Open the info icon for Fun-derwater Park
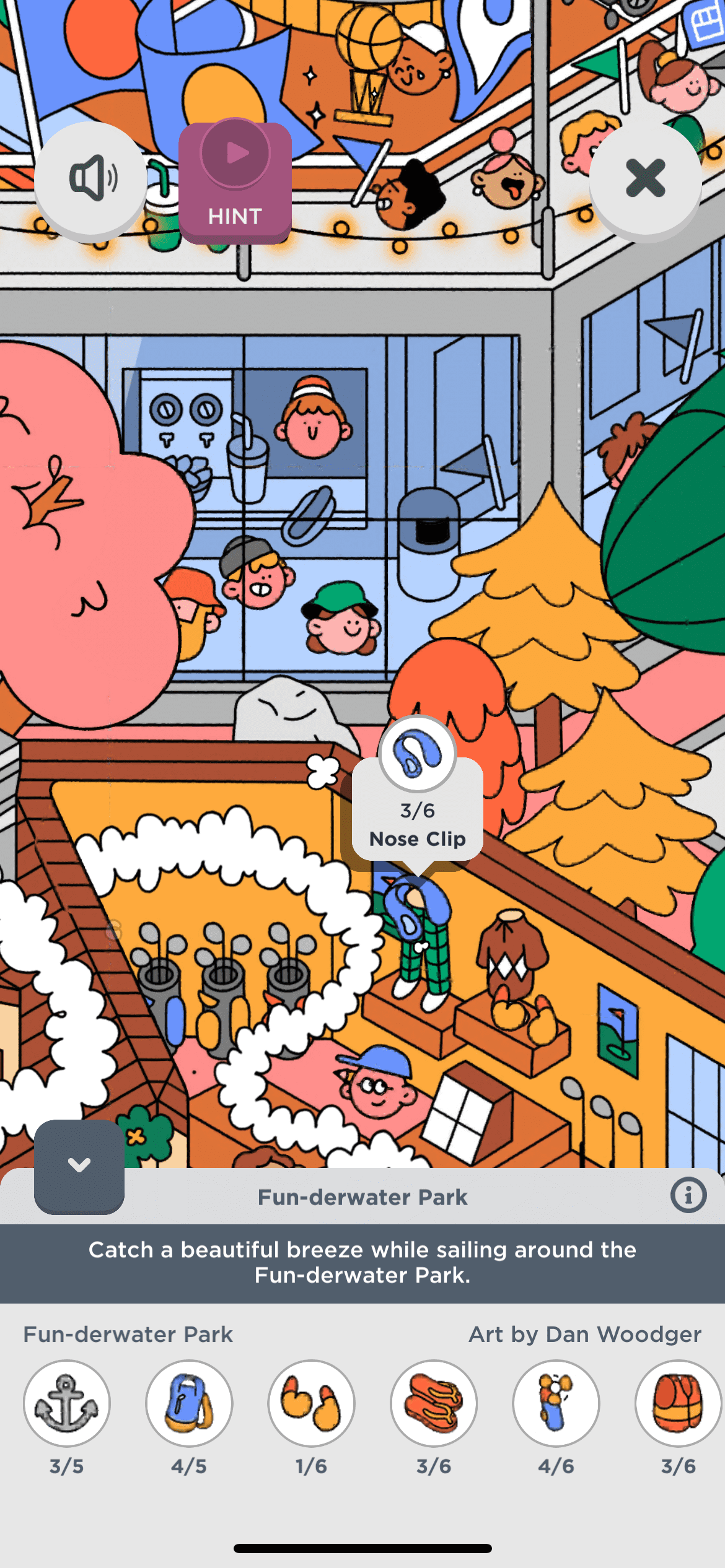 point(688,1195)
